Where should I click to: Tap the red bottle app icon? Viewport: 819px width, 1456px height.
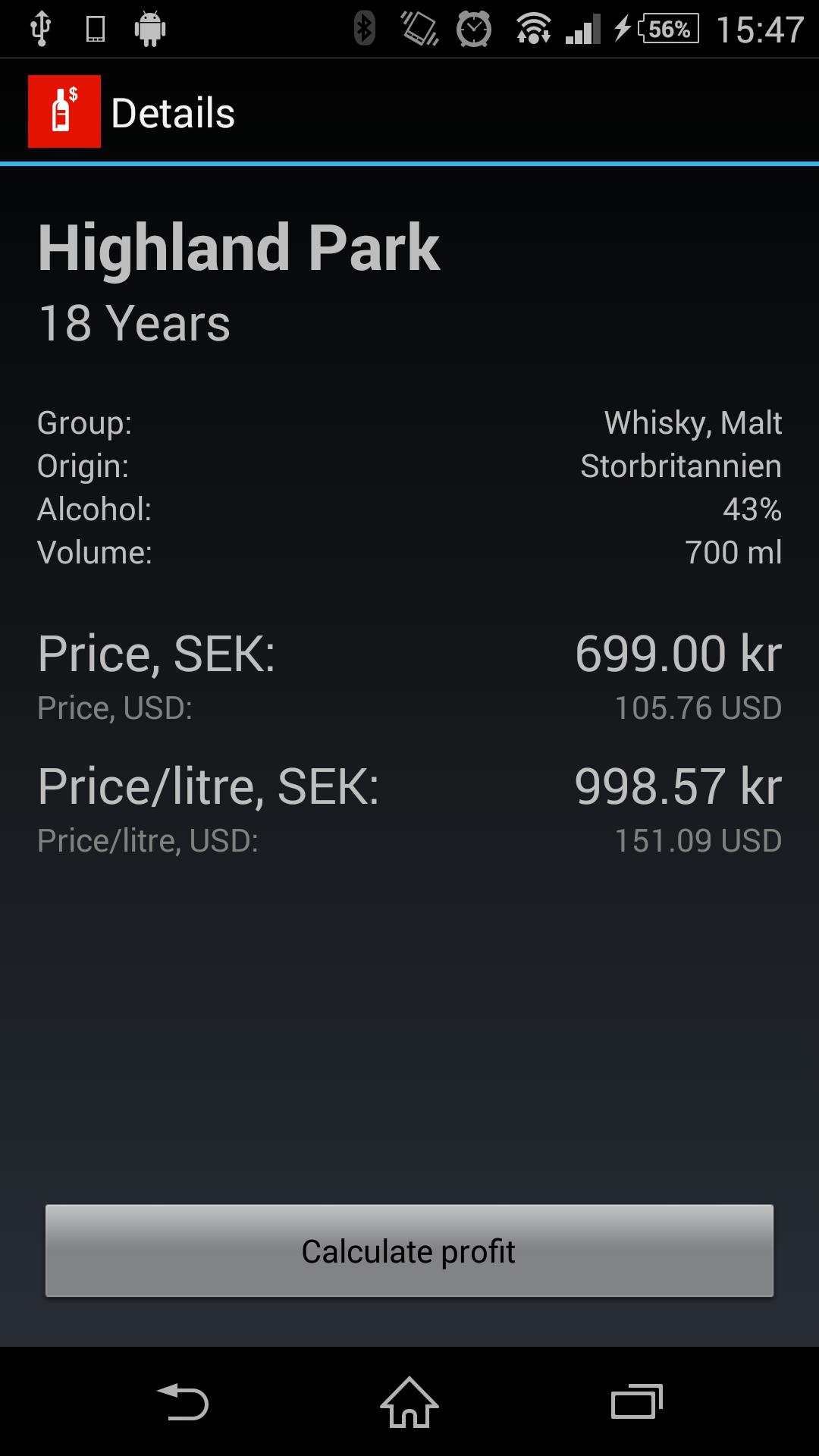tap(64, 111)
